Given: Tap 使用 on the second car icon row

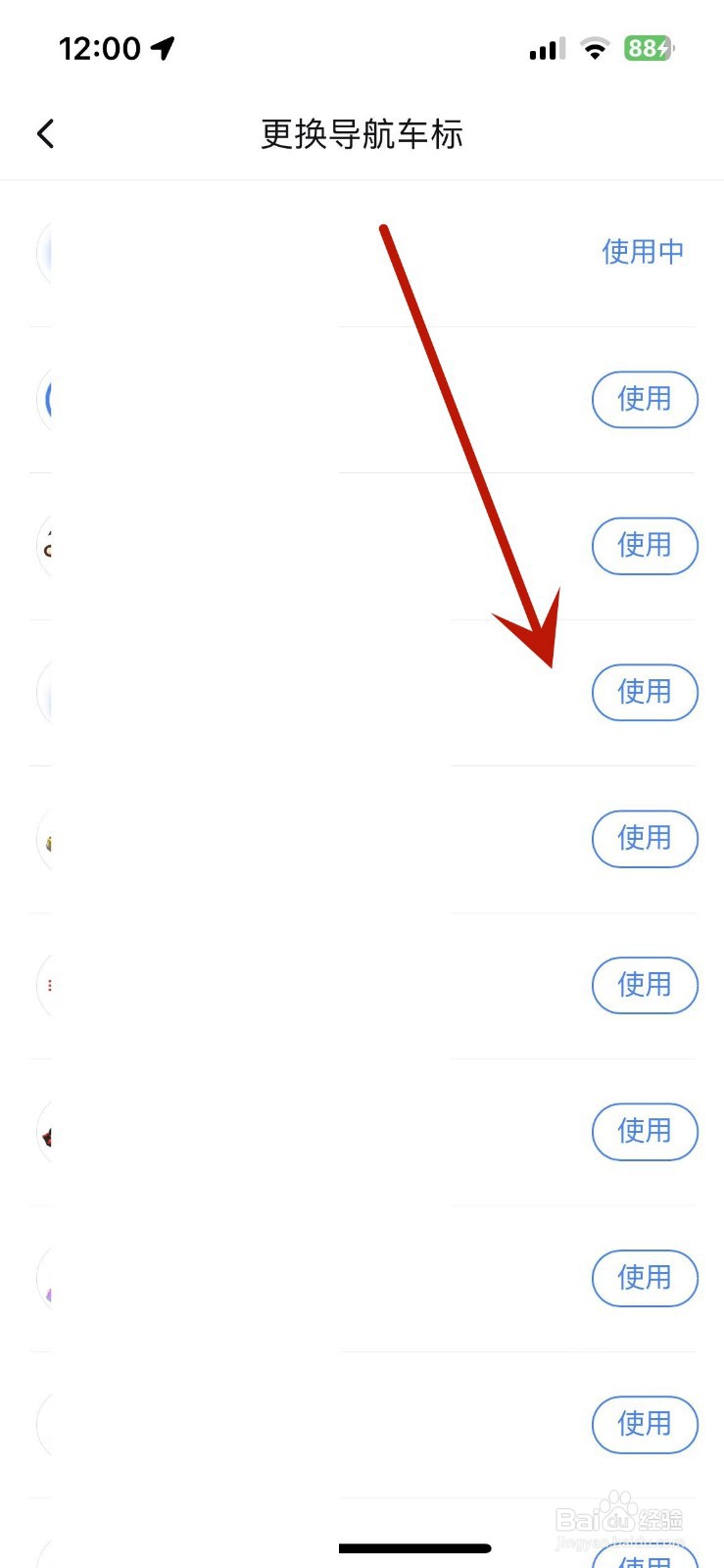Looking at the screenshot, I should (x=645, y=400).
